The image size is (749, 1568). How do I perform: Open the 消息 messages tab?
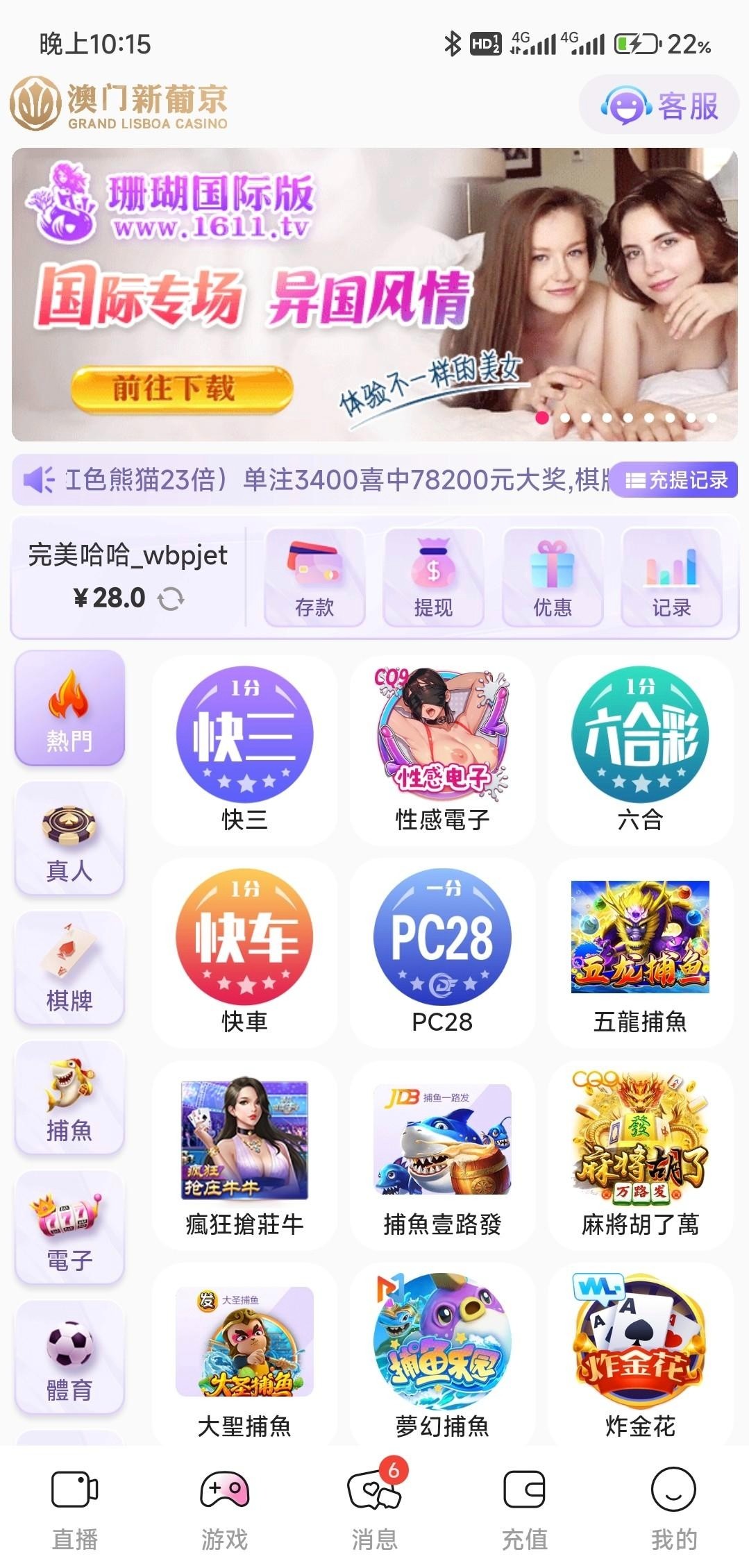[375, 1508]
